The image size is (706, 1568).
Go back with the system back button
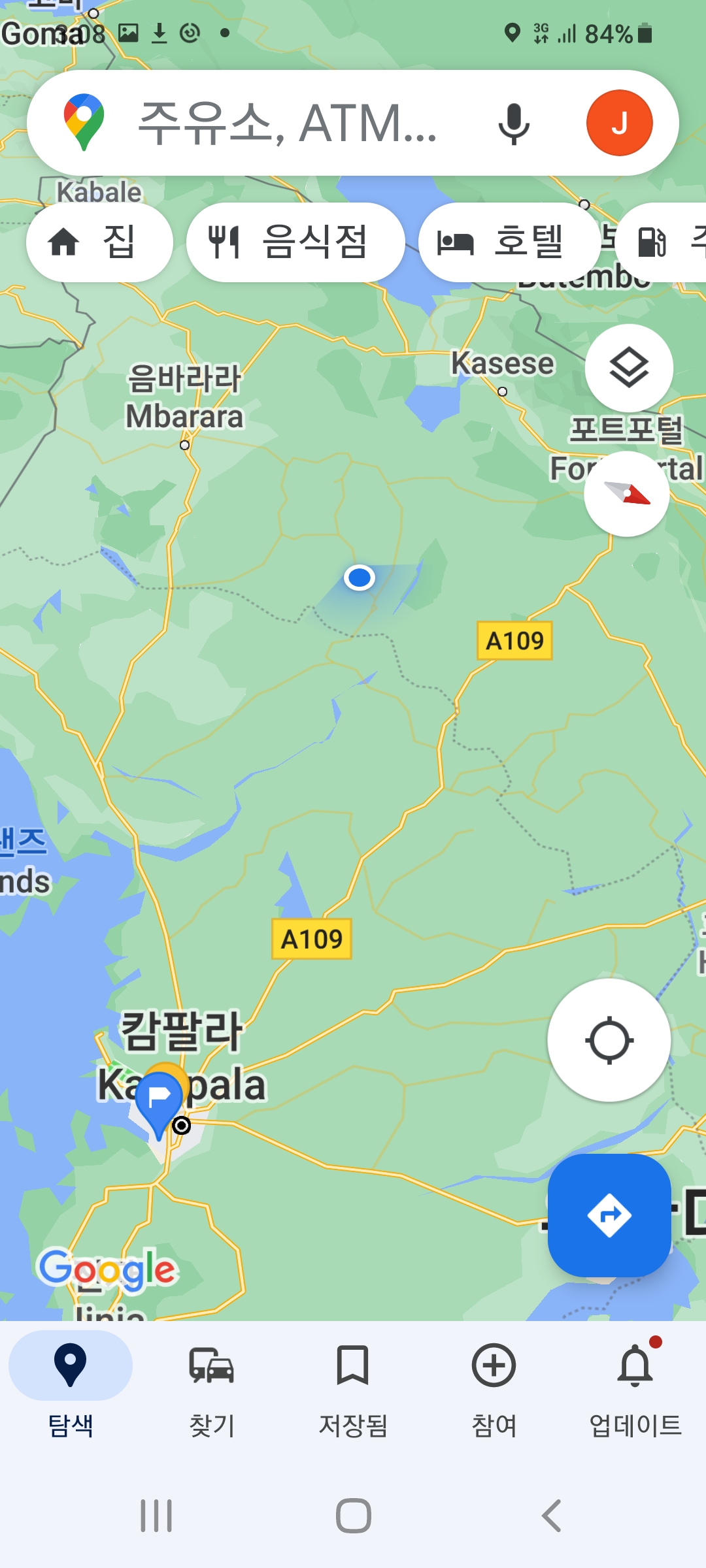coord(551,1516)
